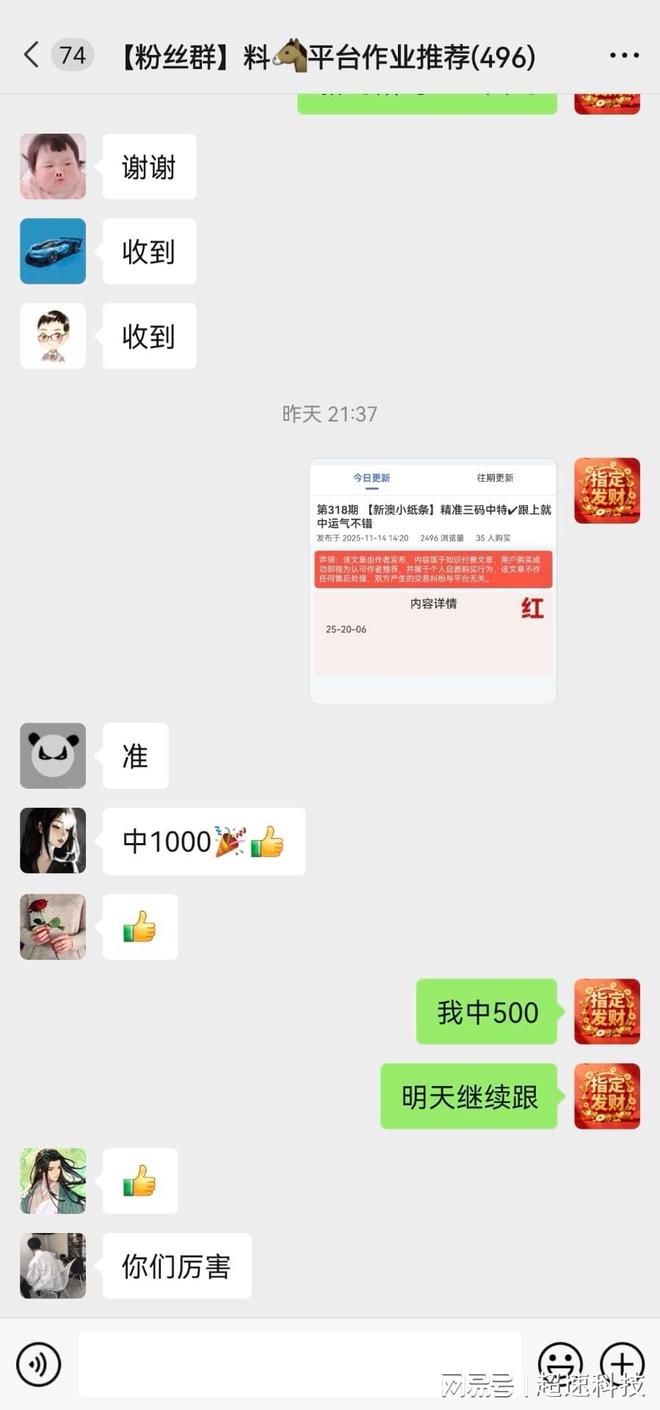Open the group chat overflow menu
The image size is (660, 1410).
point(624,56)
